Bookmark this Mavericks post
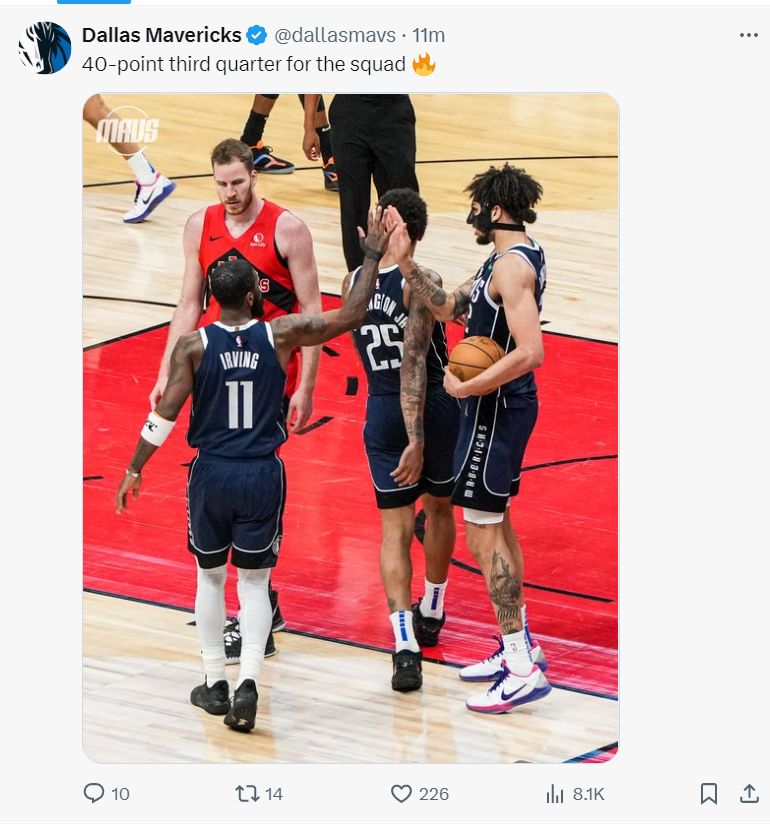Image resolution: width=770 pixels, height=828 pixels. [708, 793]
